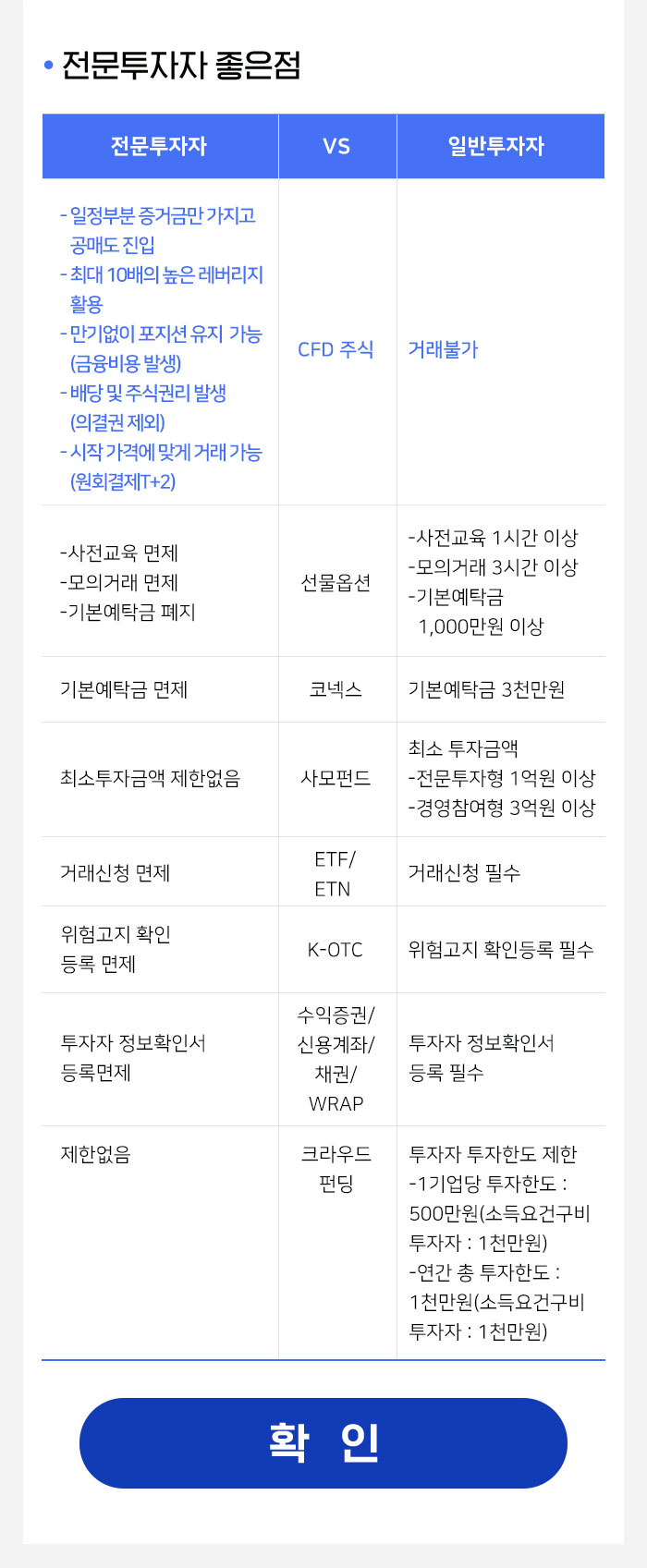
Task: Tap the 확인 confirm button
Action: (323, 1442)
